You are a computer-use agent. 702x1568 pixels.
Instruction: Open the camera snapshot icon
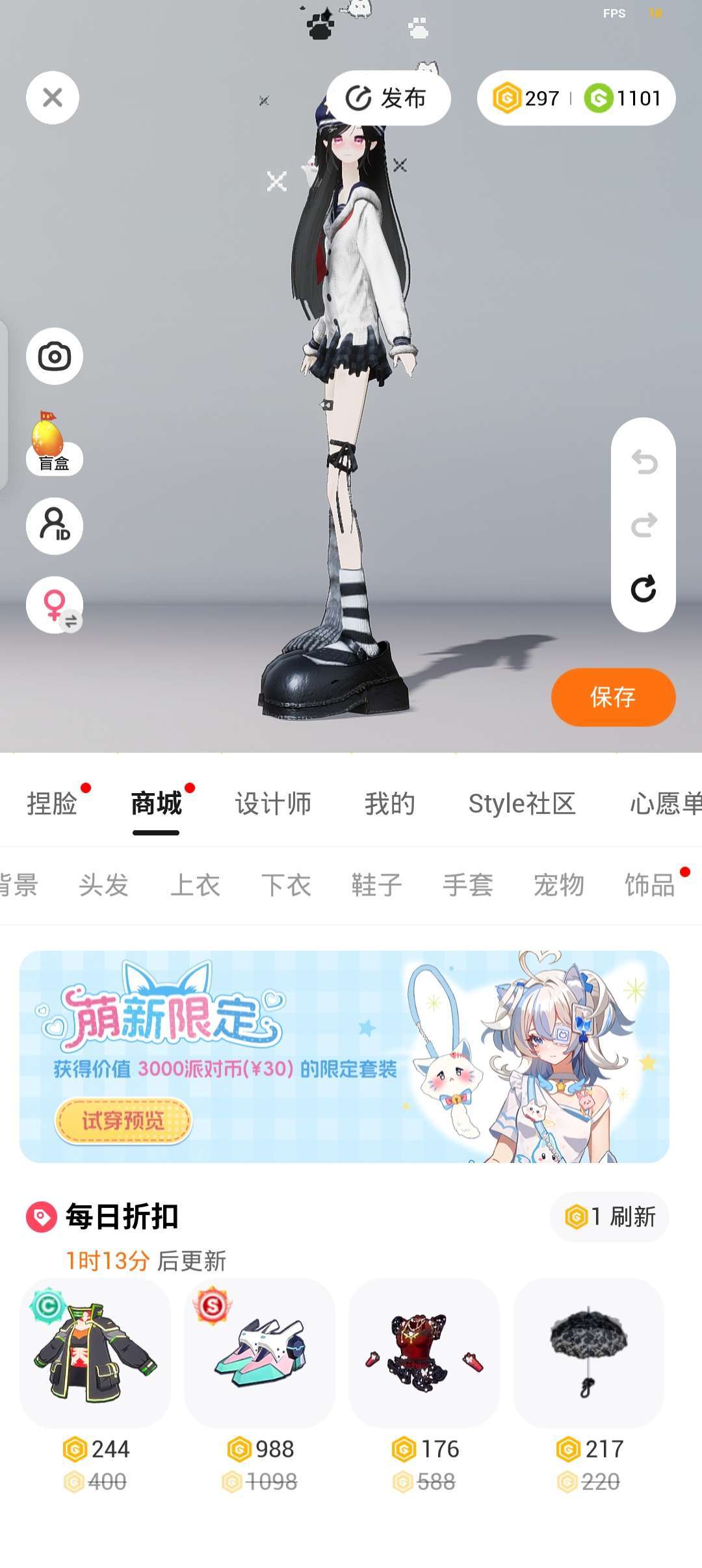[x=55, y=356]
